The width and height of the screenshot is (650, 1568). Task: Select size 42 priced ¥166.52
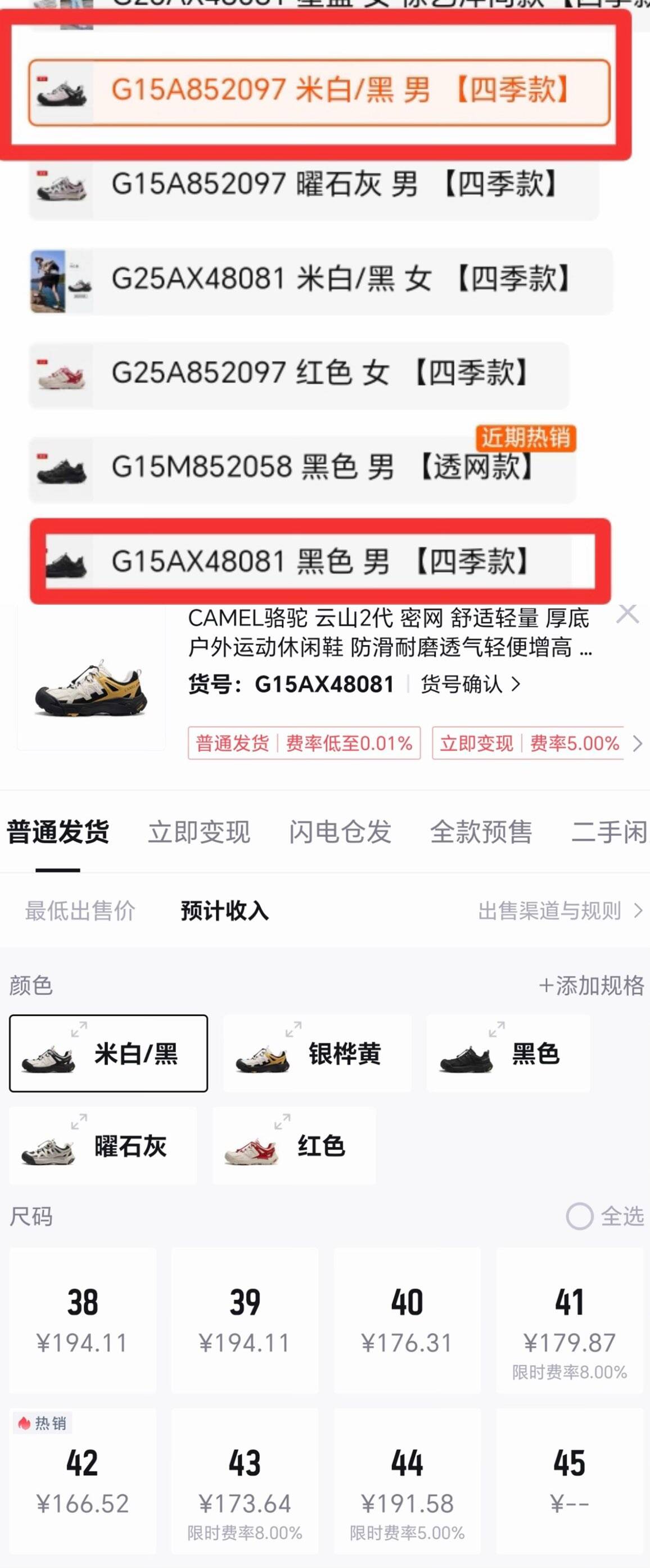83,1480
